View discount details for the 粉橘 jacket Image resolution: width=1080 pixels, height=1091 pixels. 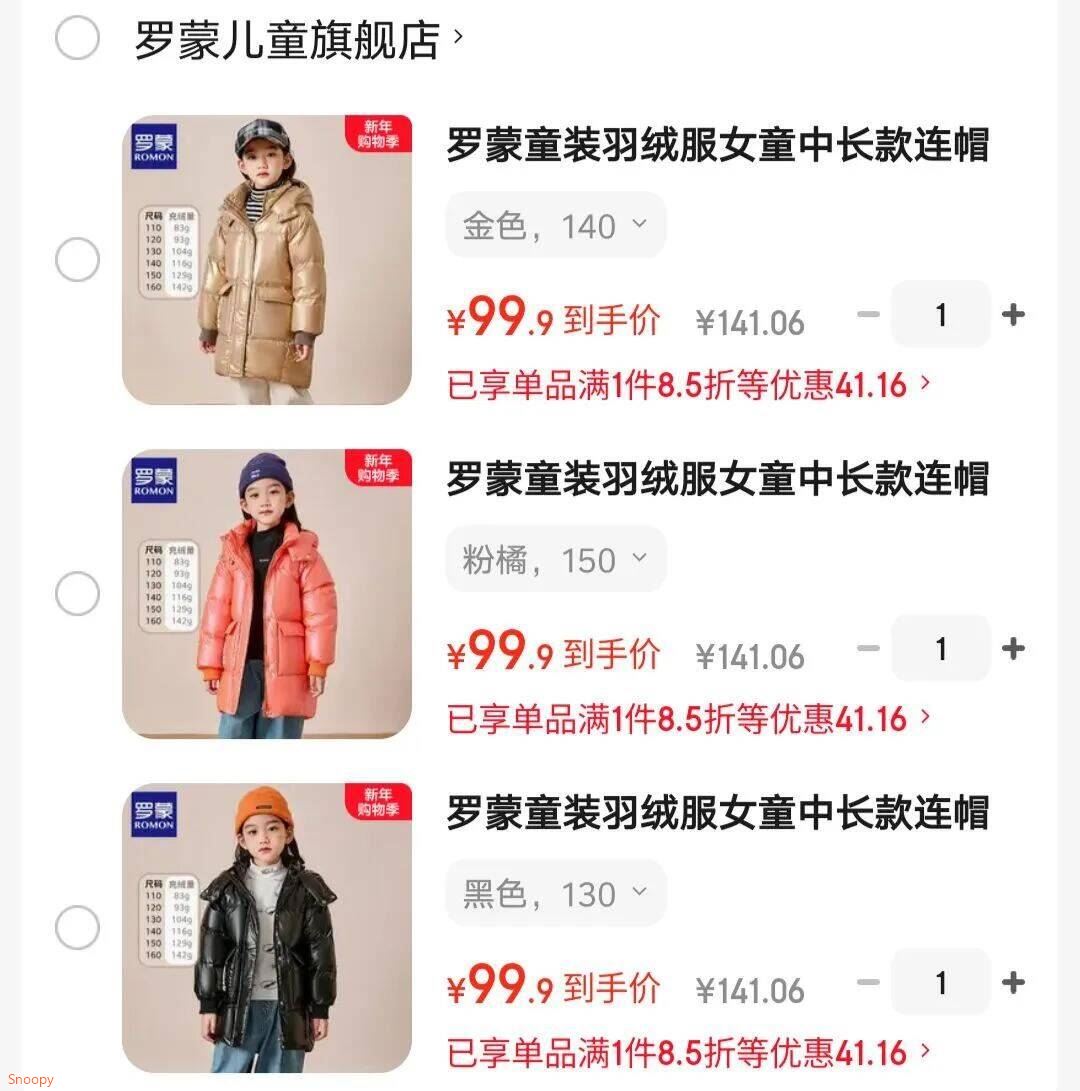(688, 719)
